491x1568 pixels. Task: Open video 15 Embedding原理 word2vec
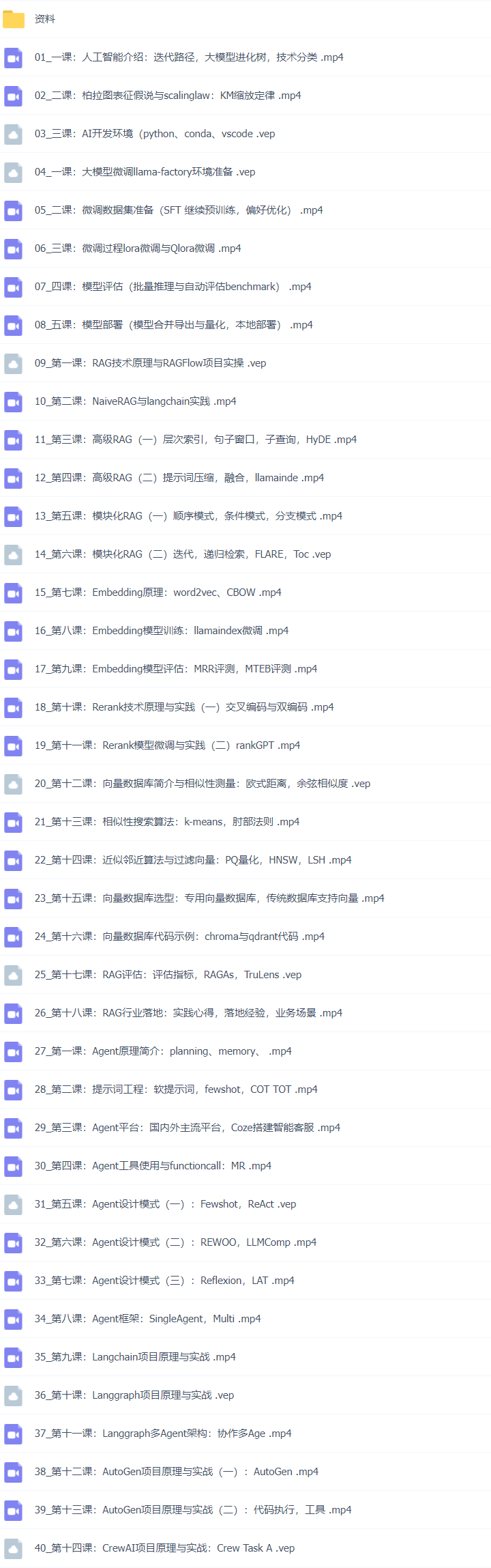[158, 593]
